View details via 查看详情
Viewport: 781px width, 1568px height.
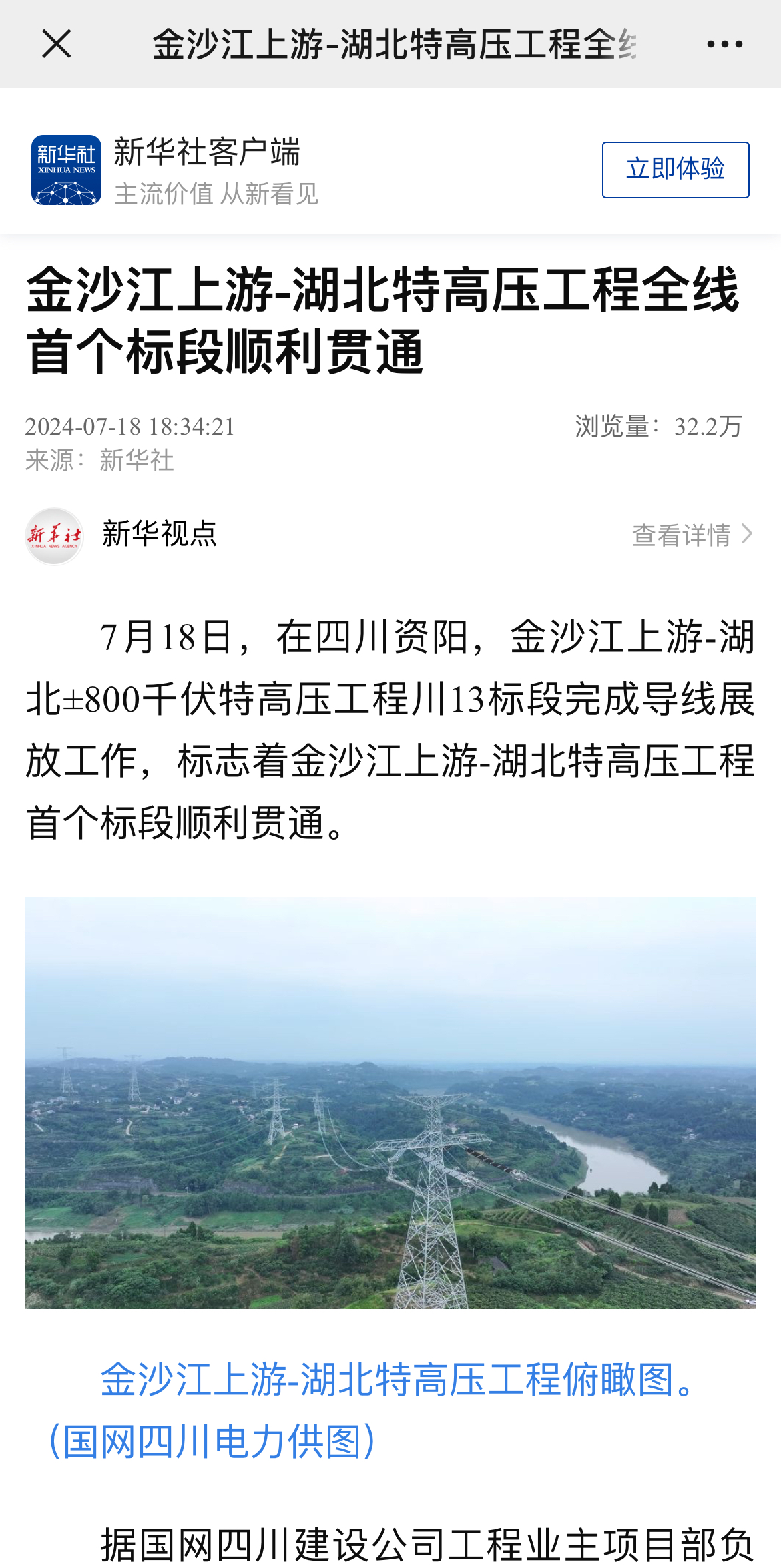click(692, 535)
